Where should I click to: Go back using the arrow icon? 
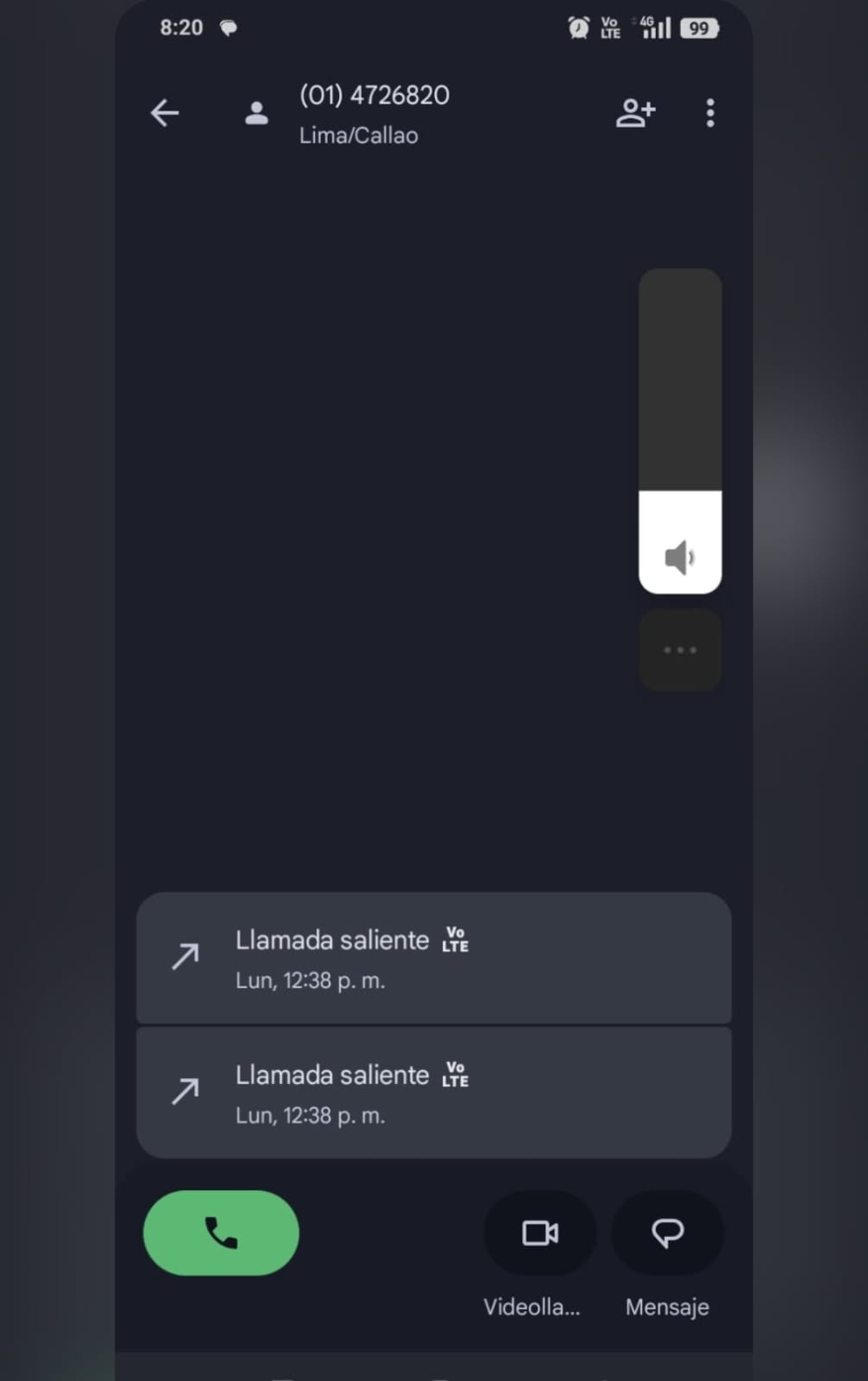[165, 113]
